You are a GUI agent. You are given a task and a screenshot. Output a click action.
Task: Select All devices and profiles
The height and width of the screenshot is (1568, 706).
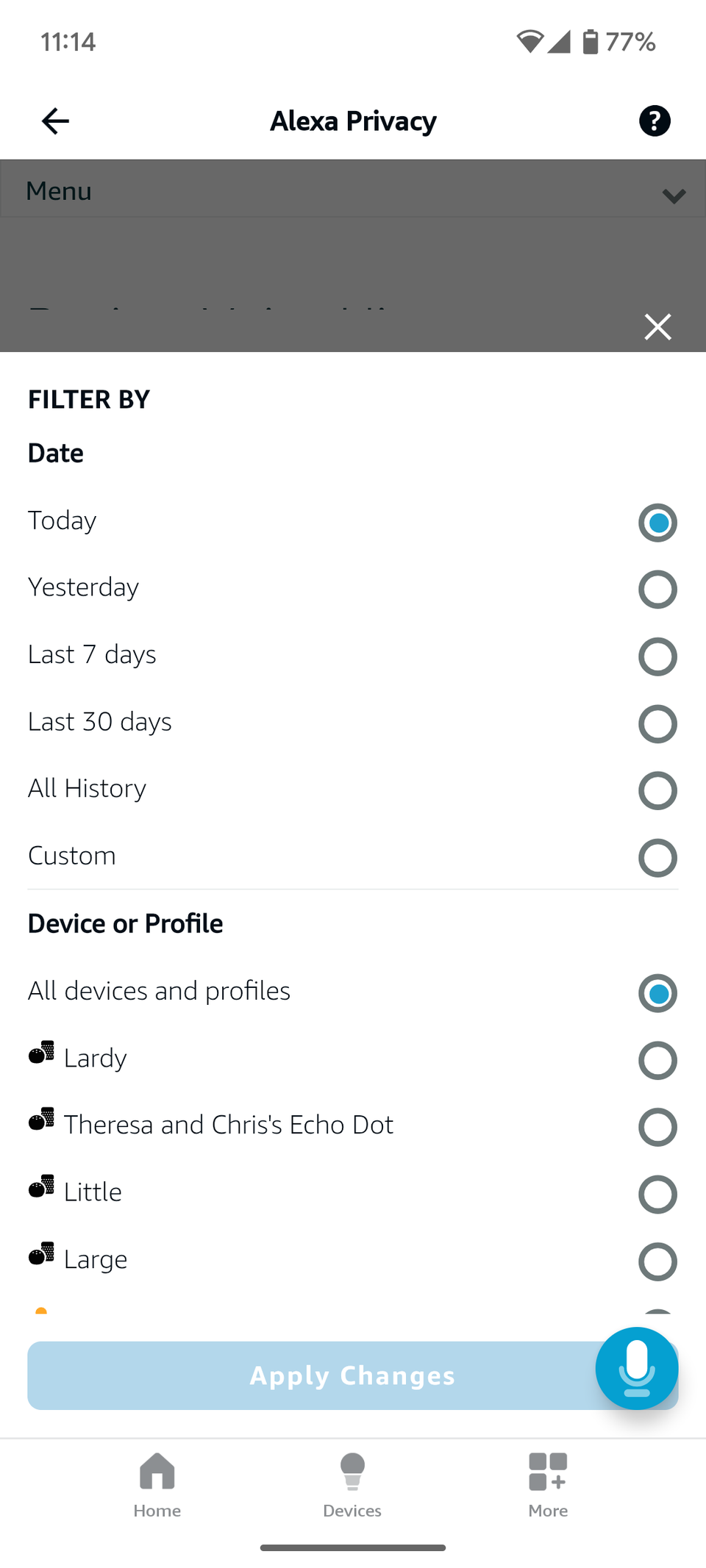click(657, 993)
